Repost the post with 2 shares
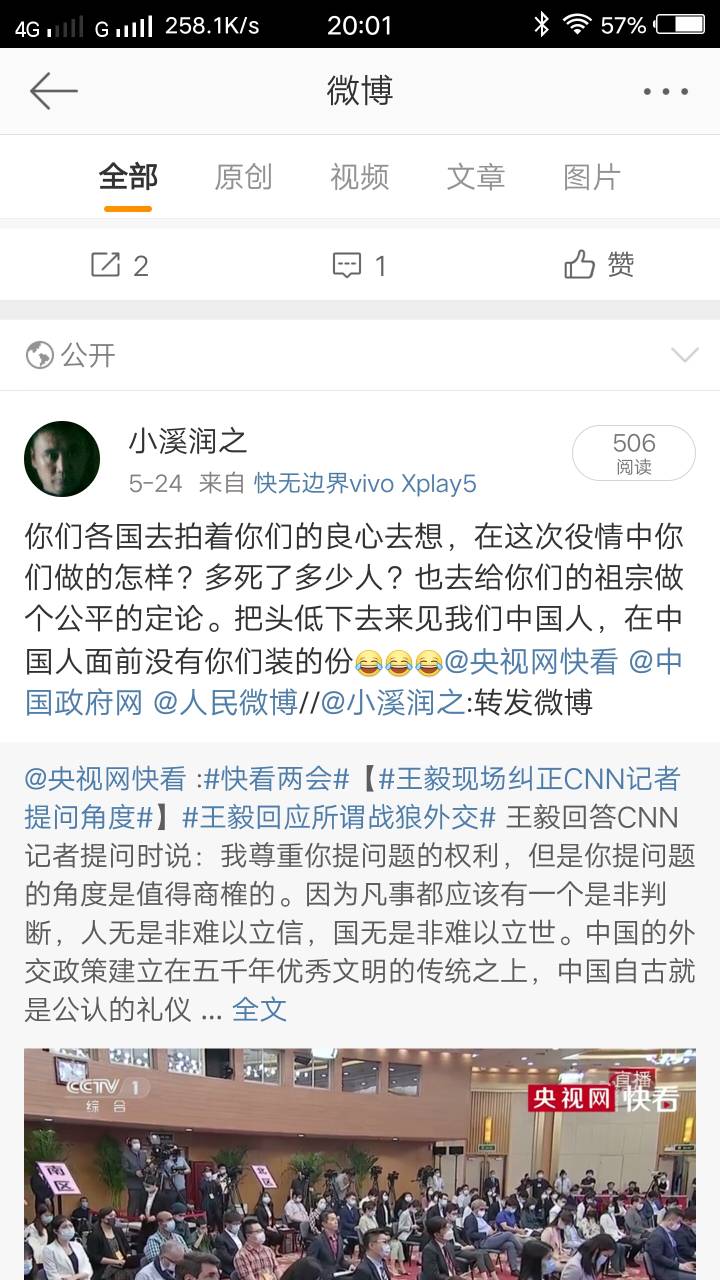This screenshot has height=1280, width=720. [x=119, y=265]
